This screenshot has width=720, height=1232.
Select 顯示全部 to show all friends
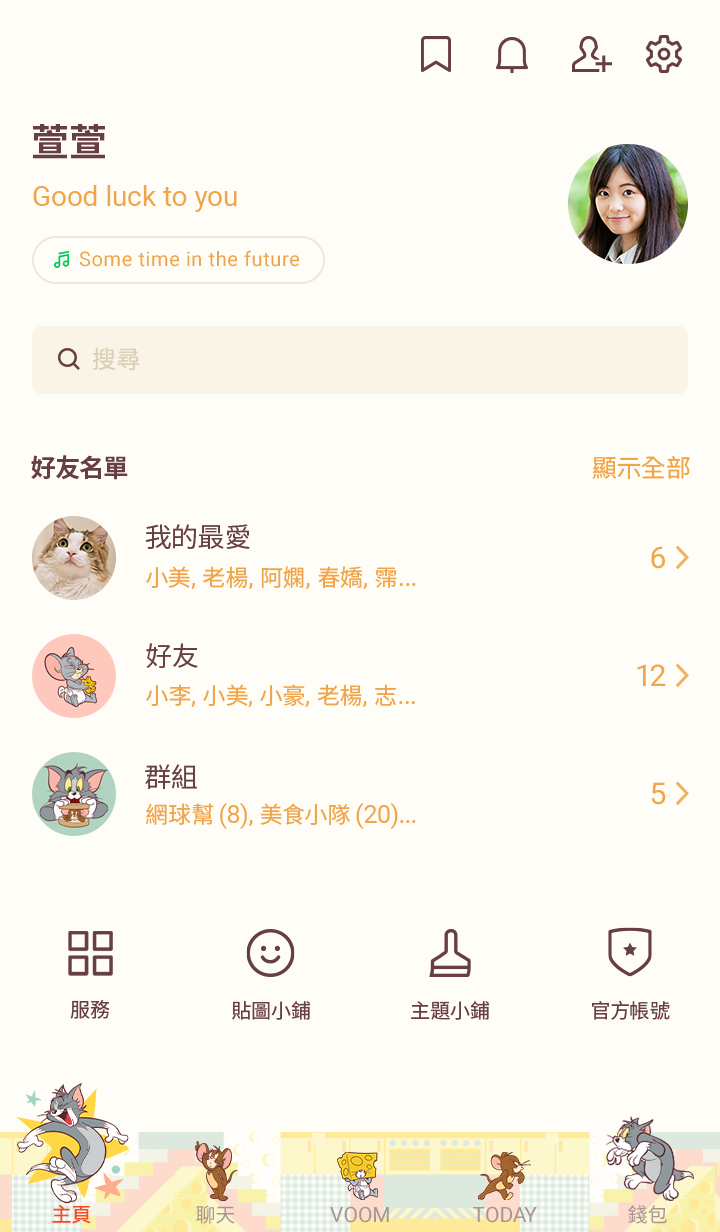click(x=641, y=468)
